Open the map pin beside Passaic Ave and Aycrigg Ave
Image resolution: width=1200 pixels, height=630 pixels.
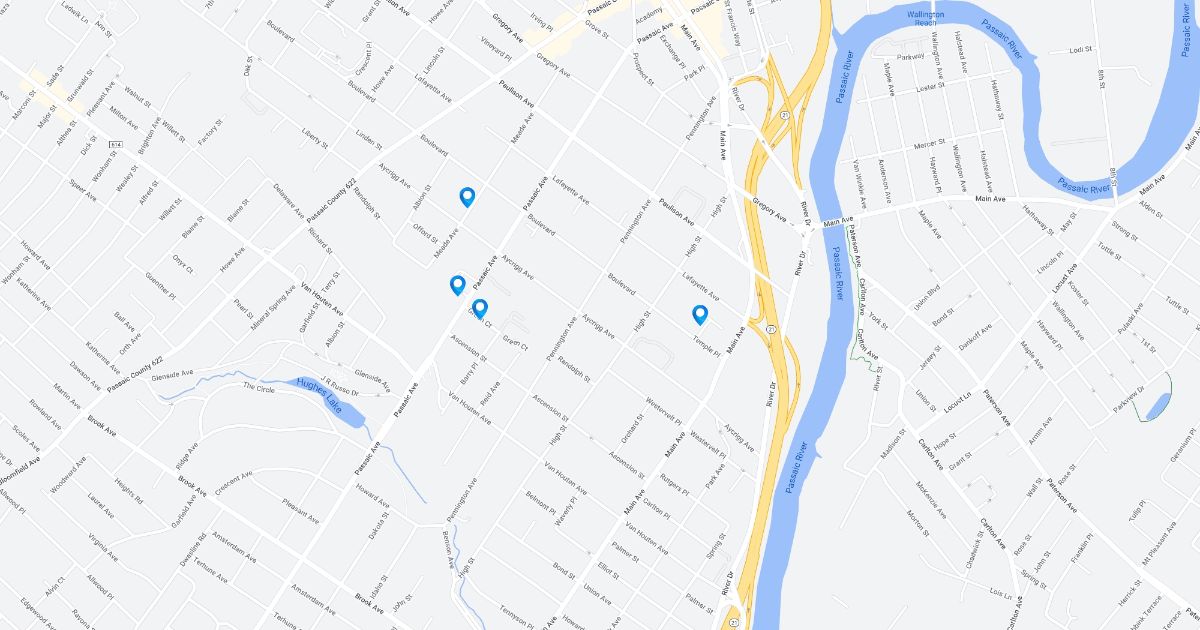point(457,285)
